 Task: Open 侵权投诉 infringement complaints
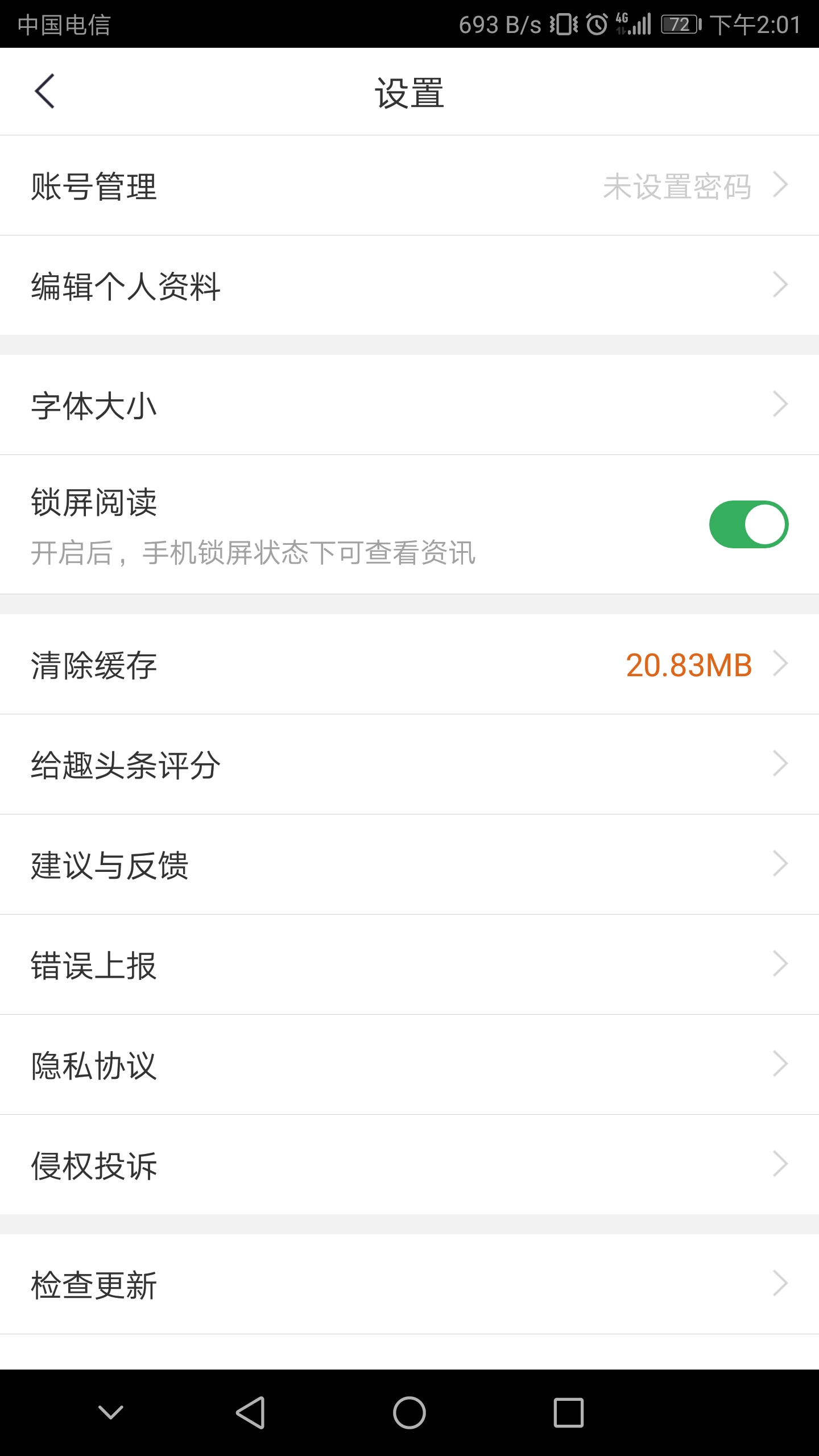click(x=409, y=1165)
